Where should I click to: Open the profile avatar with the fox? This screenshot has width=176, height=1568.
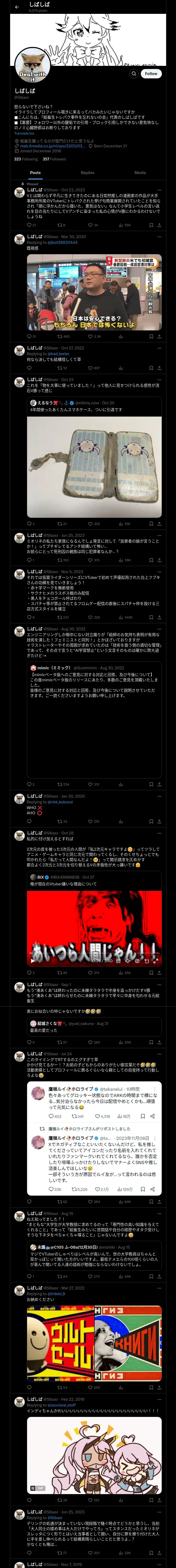pos(32,67)
